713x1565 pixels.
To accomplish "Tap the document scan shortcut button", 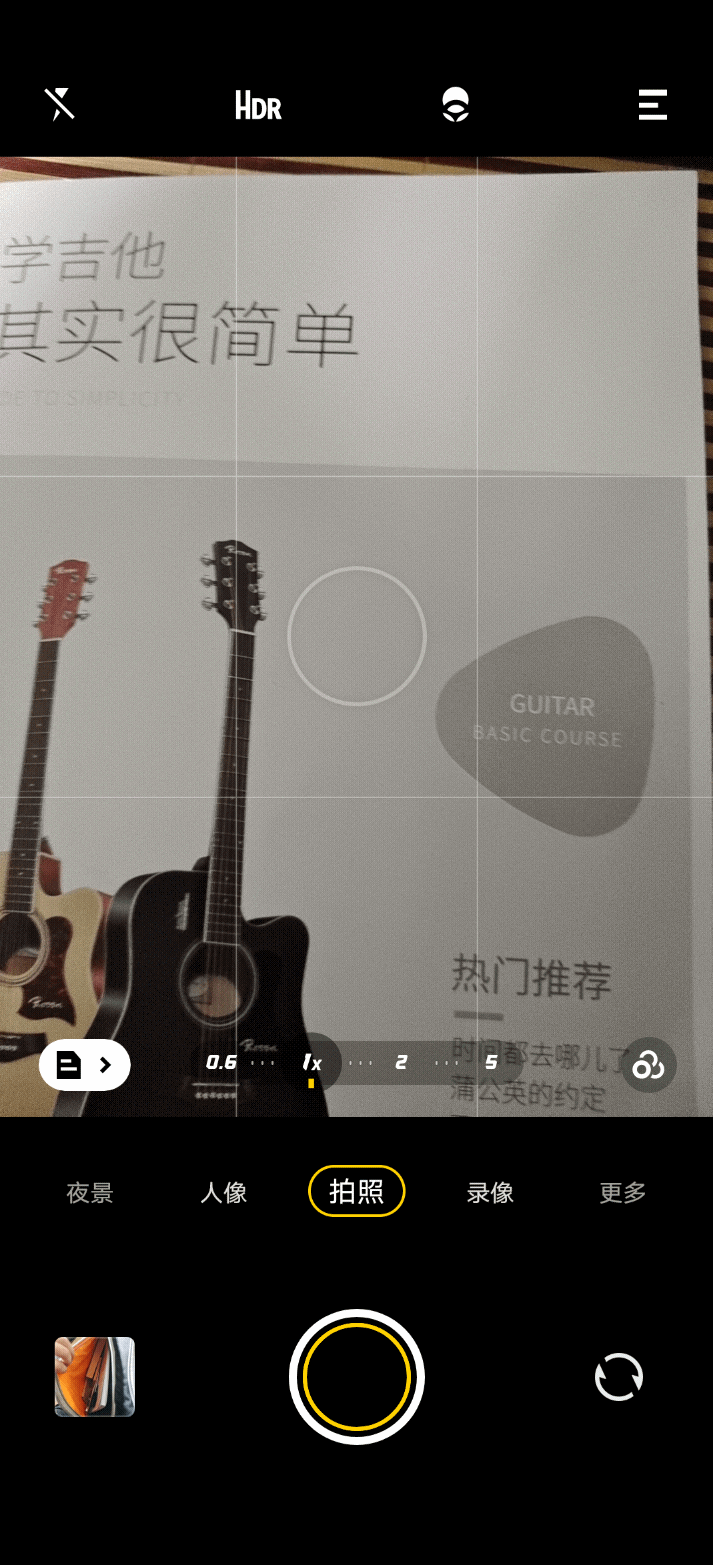I will click(85, 1064).
